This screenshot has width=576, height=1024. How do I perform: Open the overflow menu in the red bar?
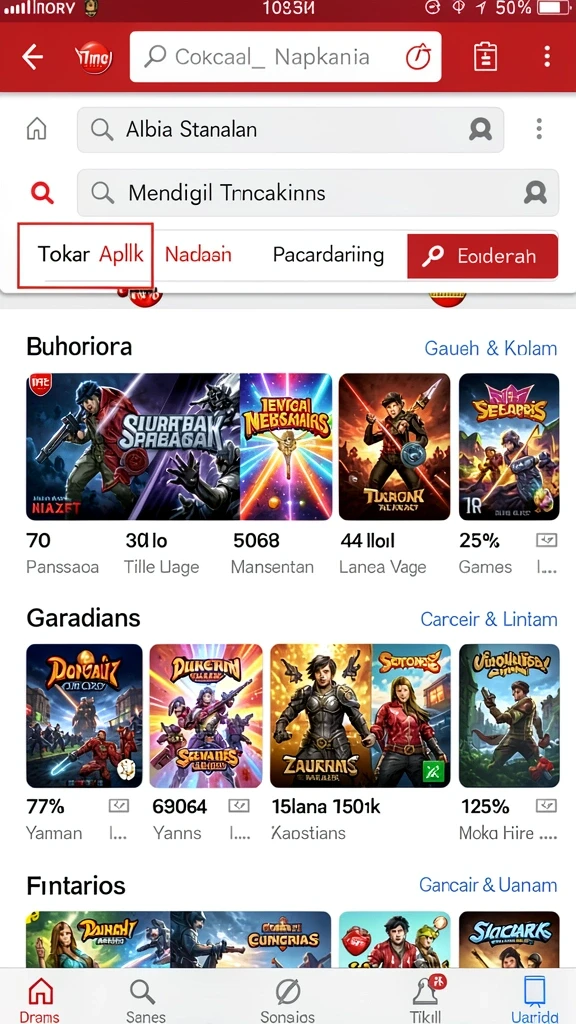pyautogui.click(x=547, y=57)
